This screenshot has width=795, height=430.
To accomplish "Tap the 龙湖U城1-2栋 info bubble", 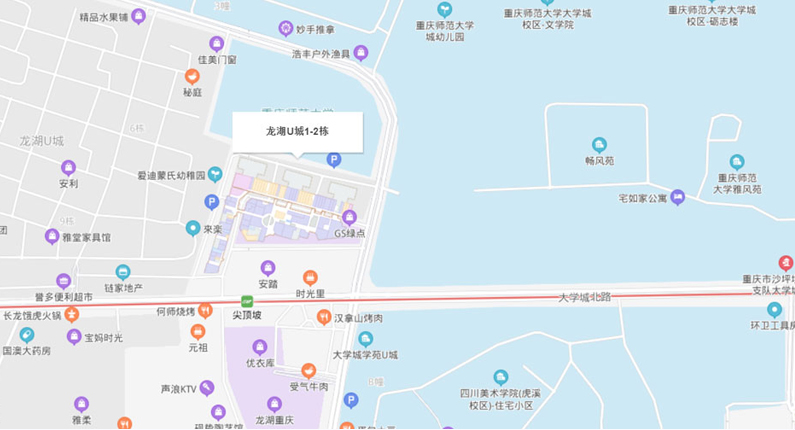I will [295, 131].
